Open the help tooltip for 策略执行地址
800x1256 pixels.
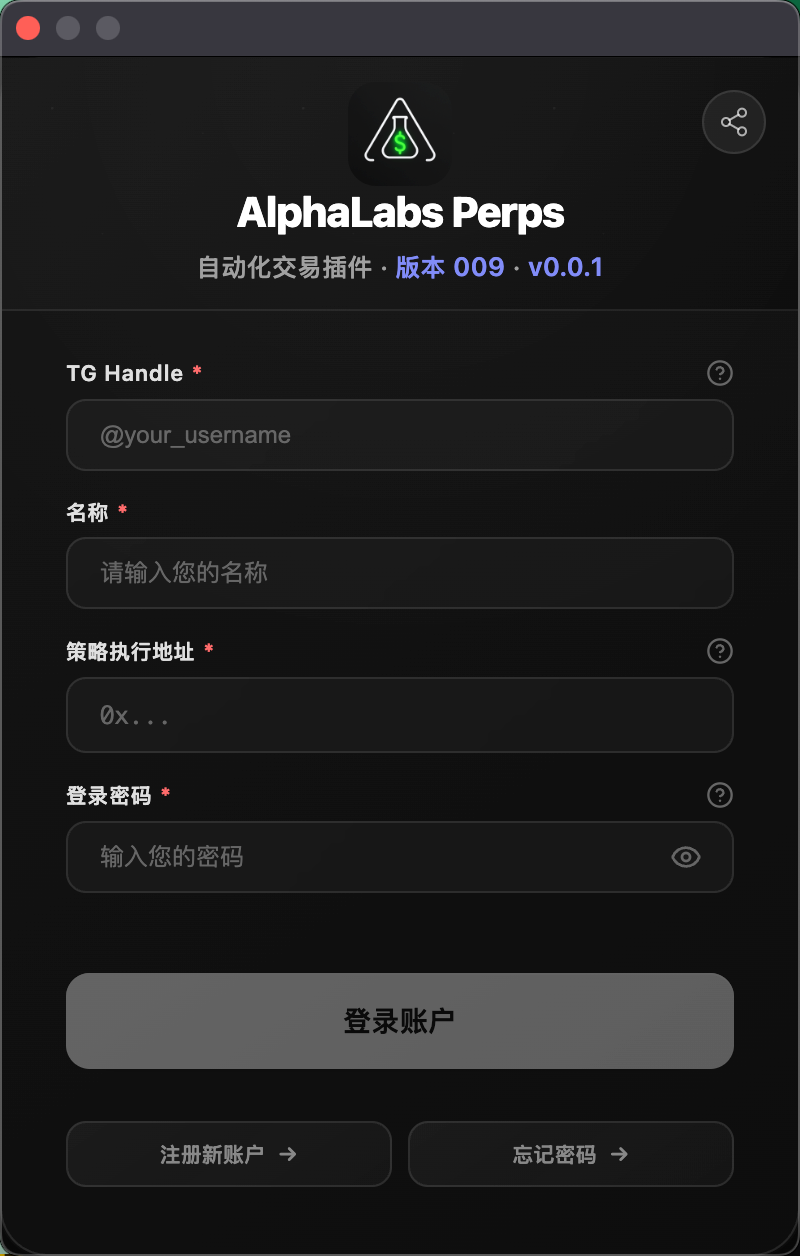719,651
